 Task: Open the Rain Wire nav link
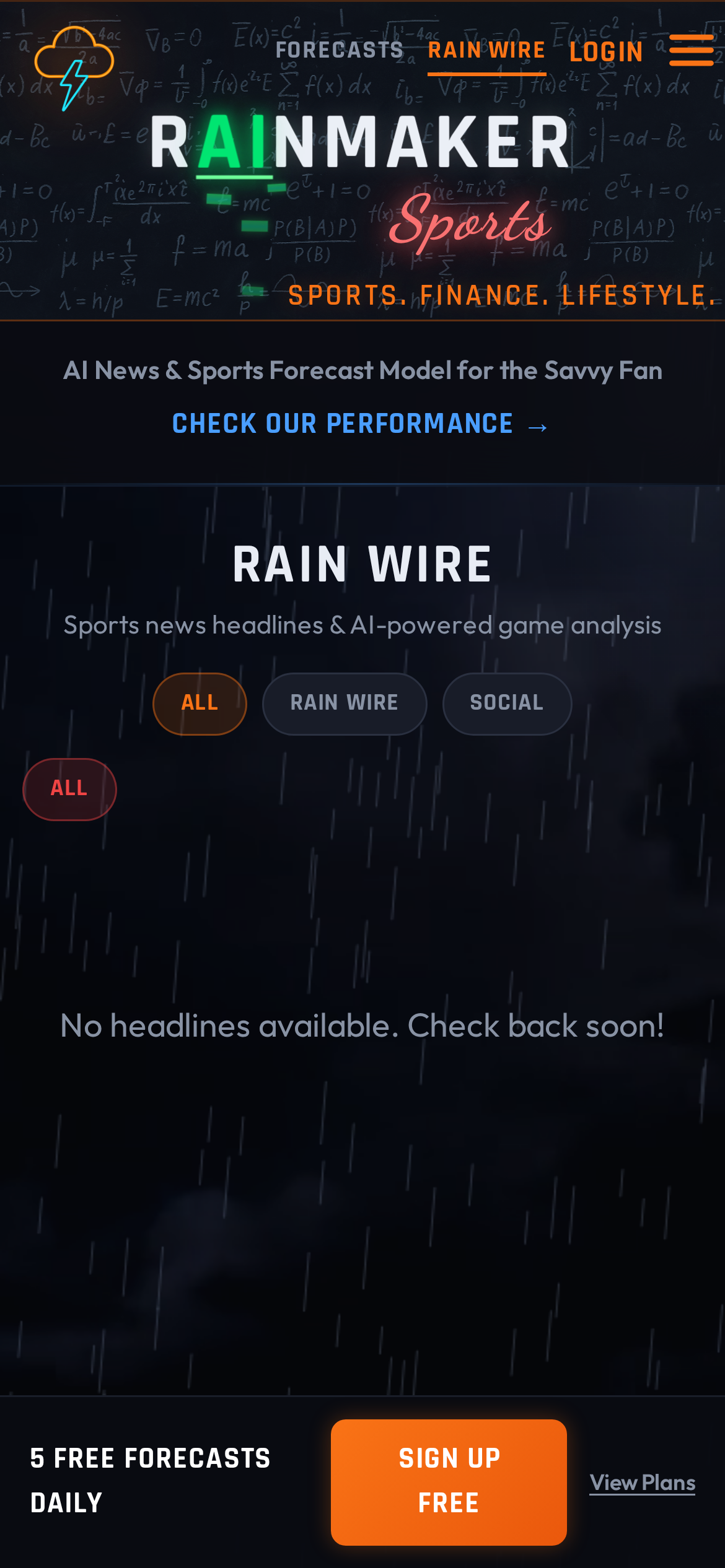point(486,50)
